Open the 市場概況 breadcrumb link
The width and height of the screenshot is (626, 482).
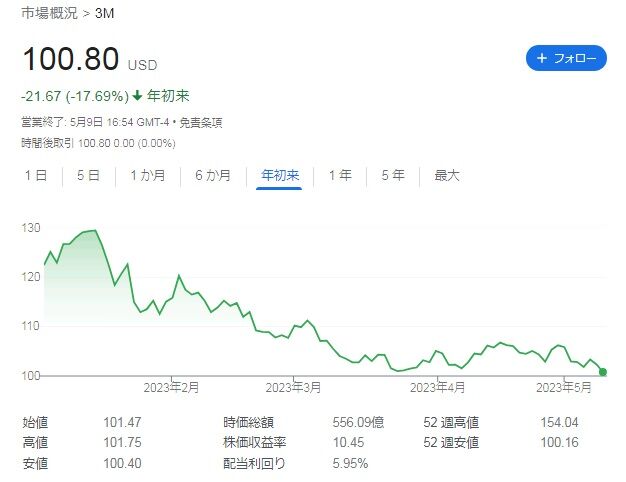[x=49, y=13]
